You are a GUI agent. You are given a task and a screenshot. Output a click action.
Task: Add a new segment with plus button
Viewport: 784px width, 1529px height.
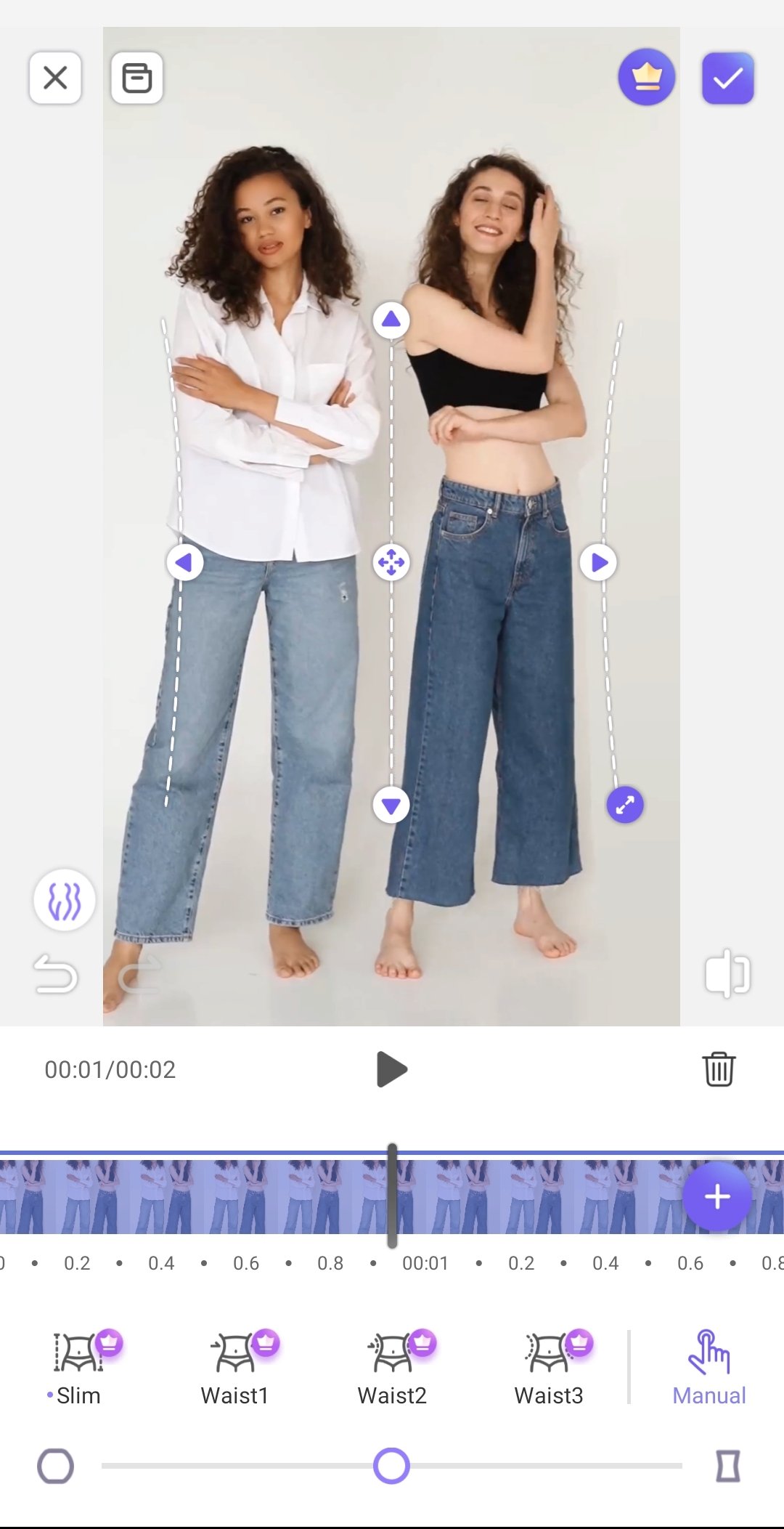(717, 1196)
